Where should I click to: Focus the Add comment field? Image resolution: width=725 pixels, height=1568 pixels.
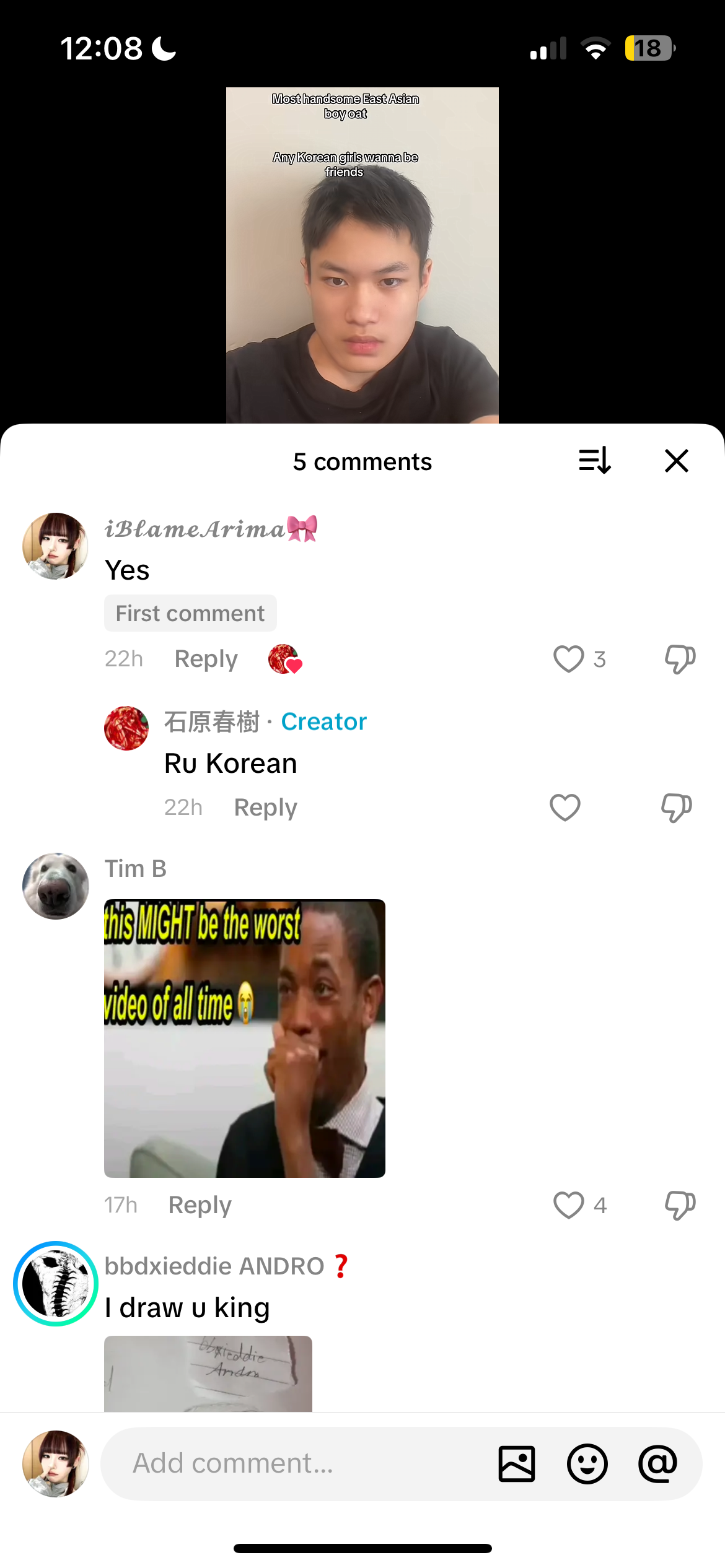click(297, 1464)
